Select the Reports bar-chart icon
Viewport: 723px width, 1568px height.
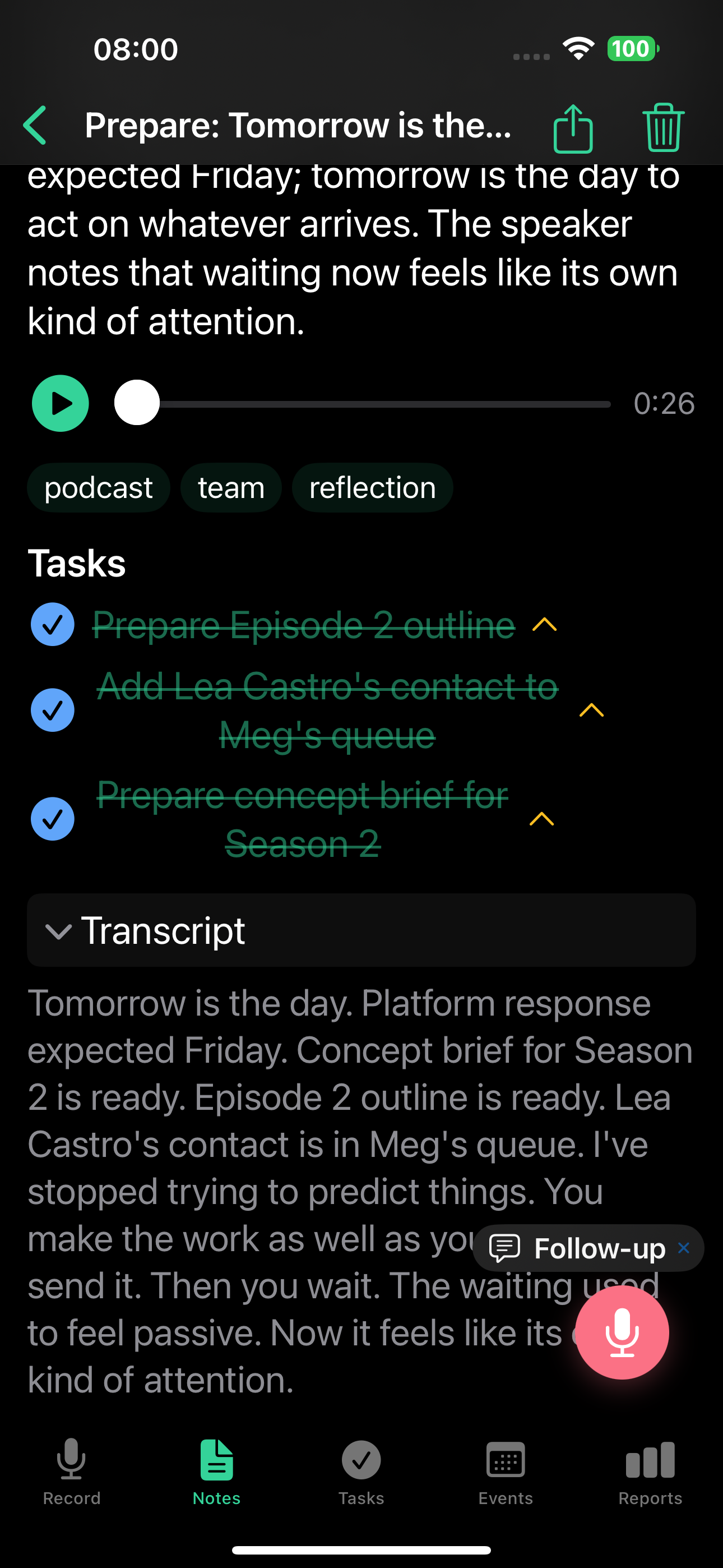click(651, 1459)
